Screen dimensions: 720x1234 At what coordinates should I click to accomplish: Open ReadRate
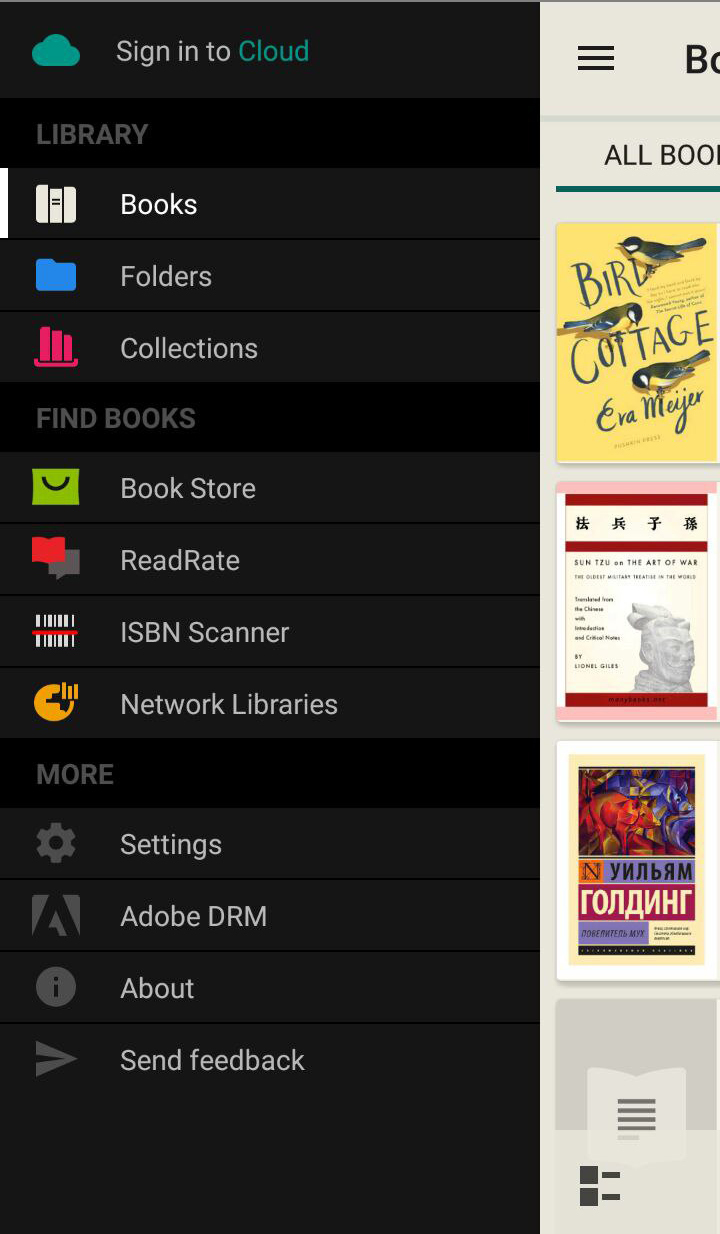[x=180, y=560]
